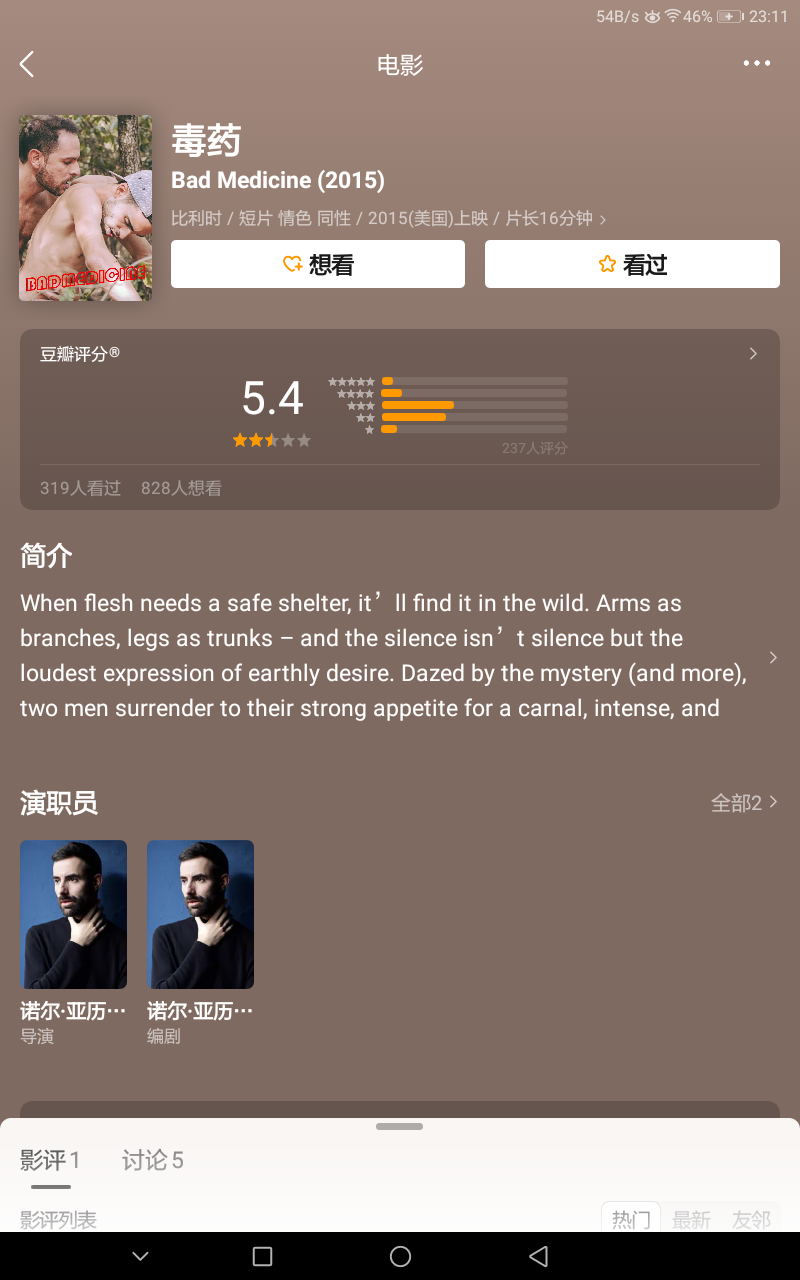
Task: Sort reviews by 友邻
Action: pos(750,1219)
